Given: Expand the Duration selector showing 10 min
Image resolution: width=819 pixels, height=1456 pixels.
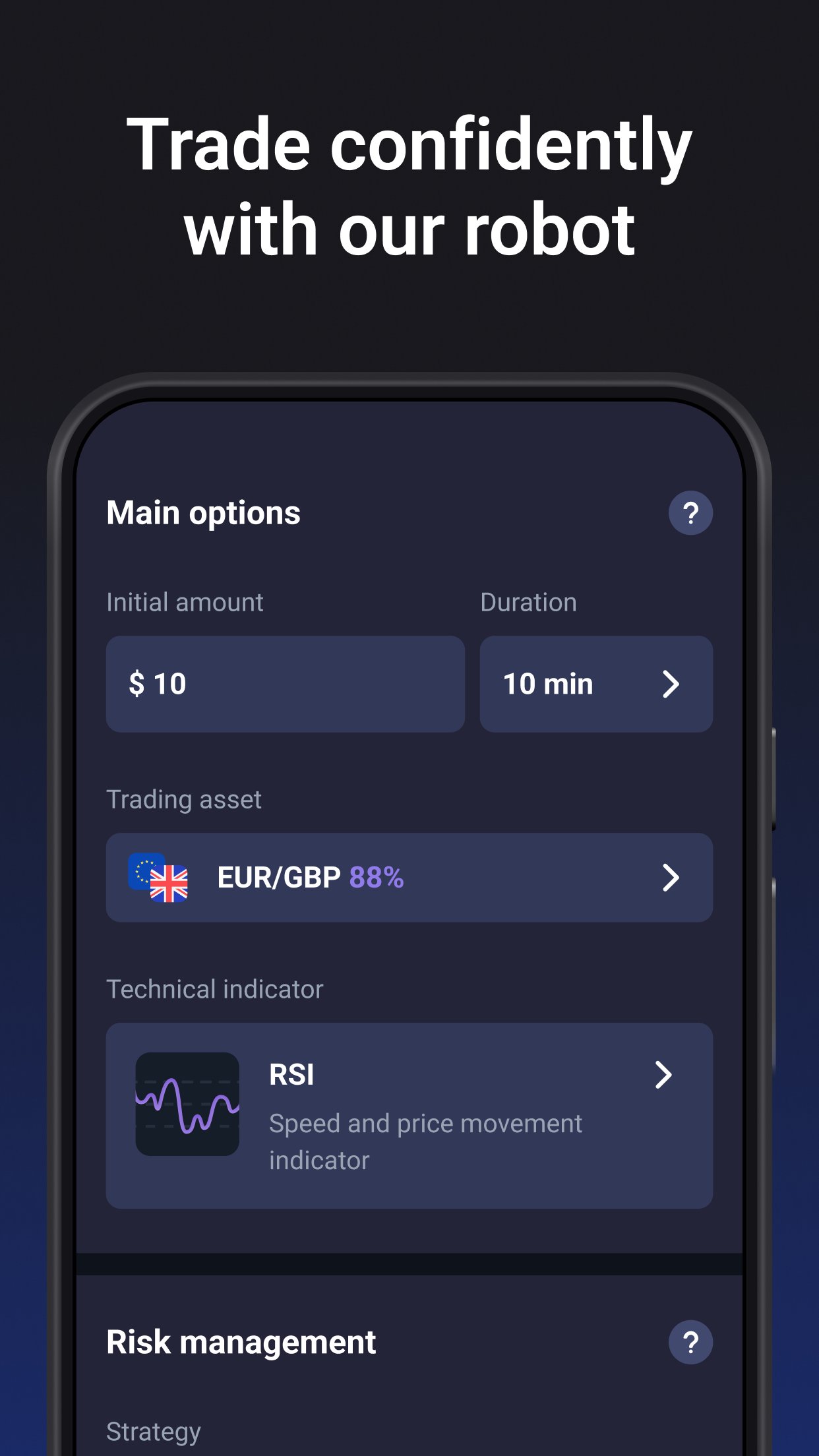Looking at the screenshot, I should click(x=595, y=684).
